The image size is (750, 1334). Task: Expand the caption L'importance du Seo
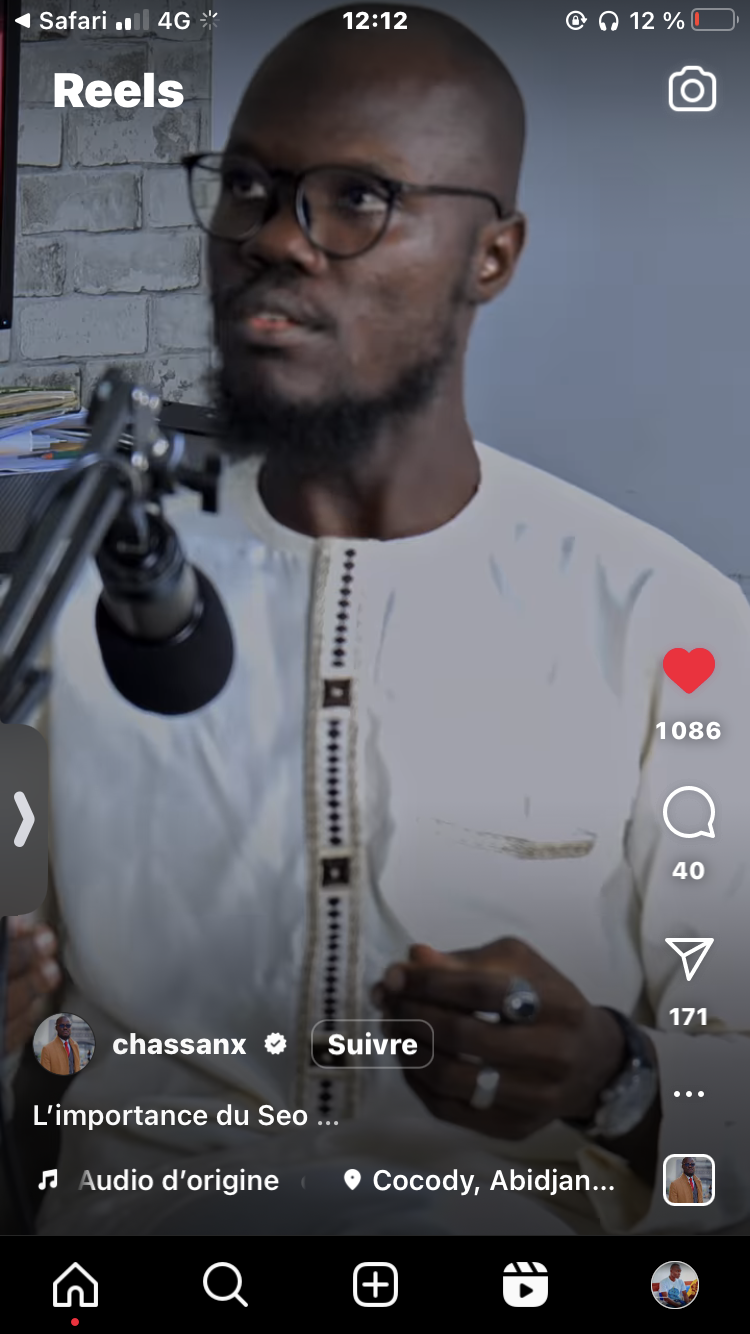[186, 1116]
